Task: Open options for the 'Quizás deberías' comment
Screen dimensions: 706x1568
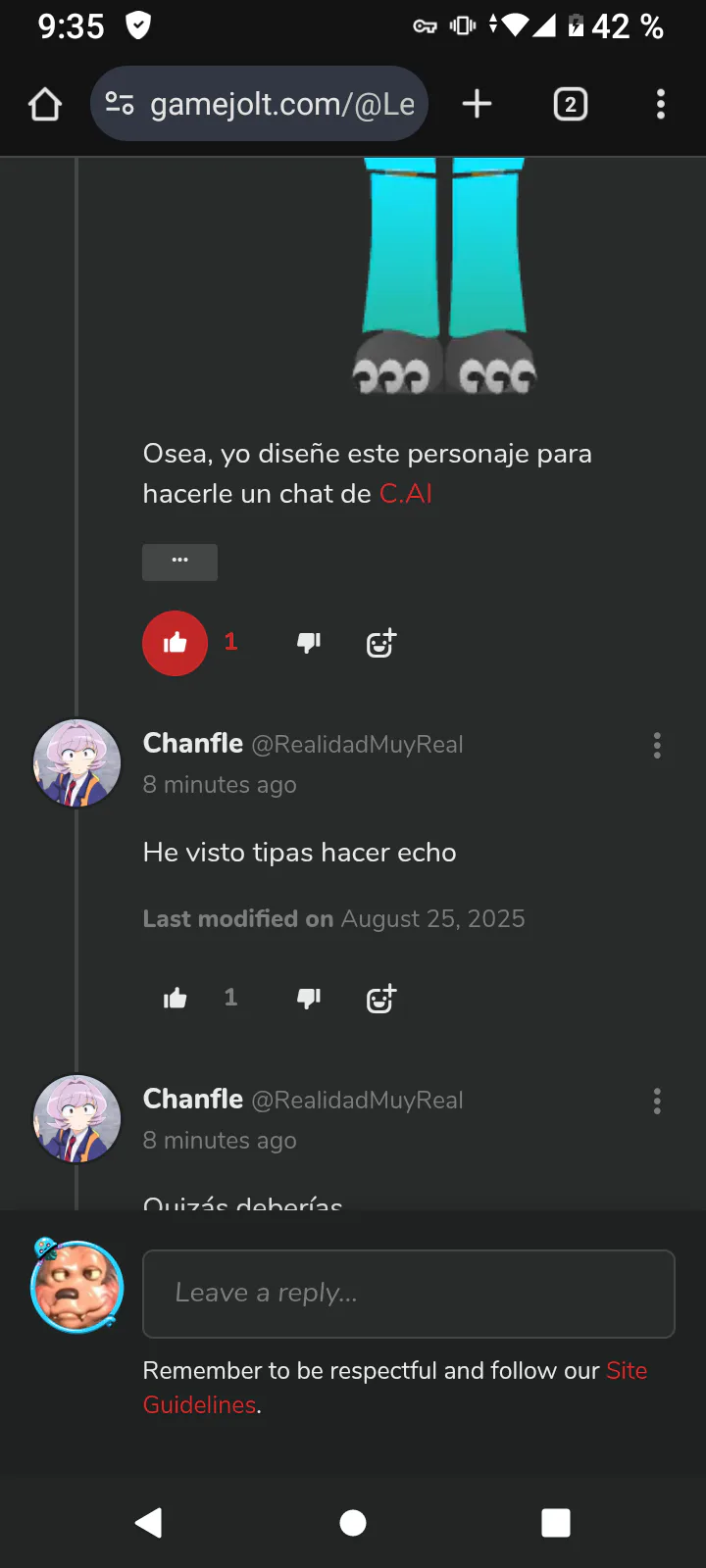Action: coord(657,1102)
